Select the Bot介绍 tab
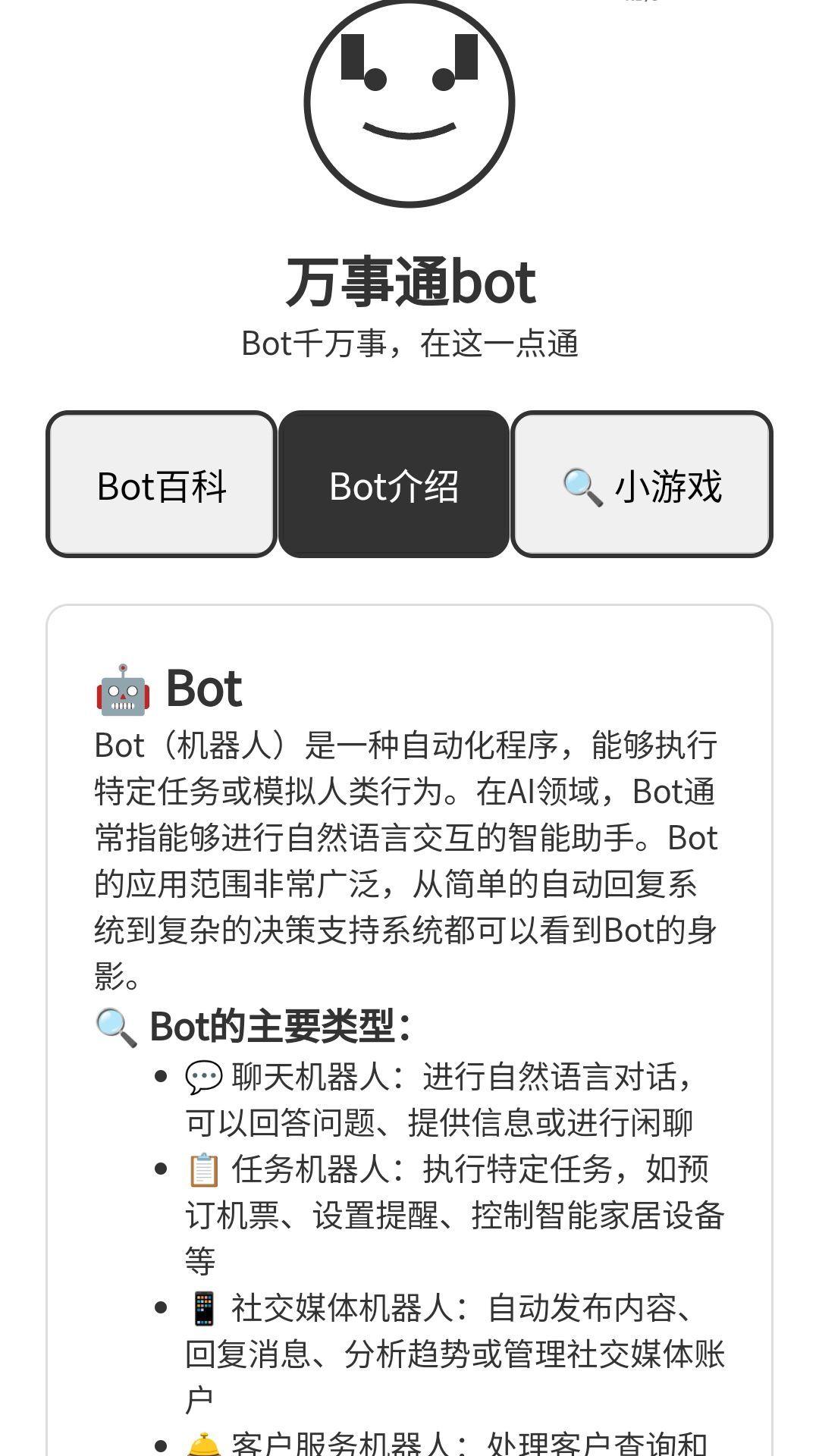 click(x=394, y=485)
